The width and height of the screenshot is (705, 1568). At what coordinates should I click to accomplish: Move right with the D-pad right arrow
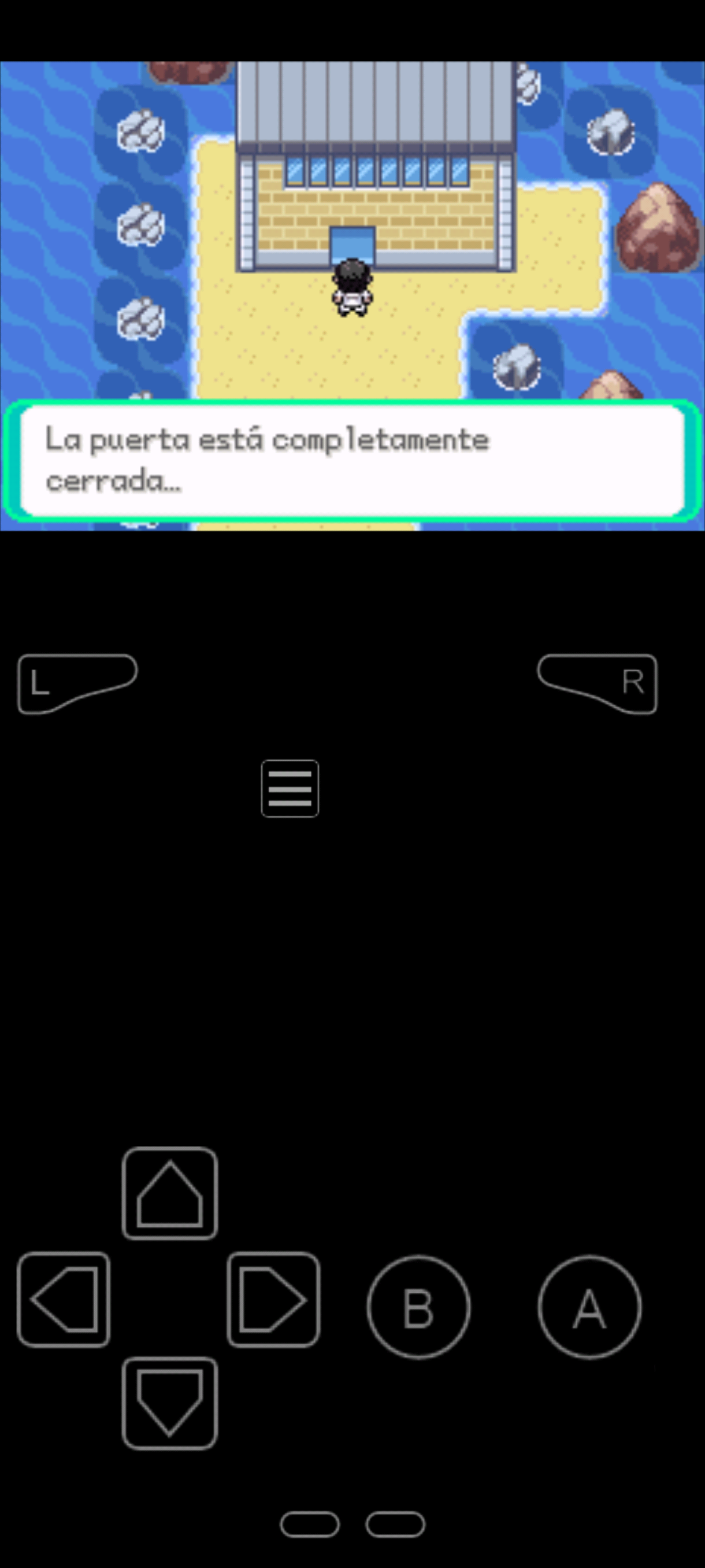coord(273,1300)
